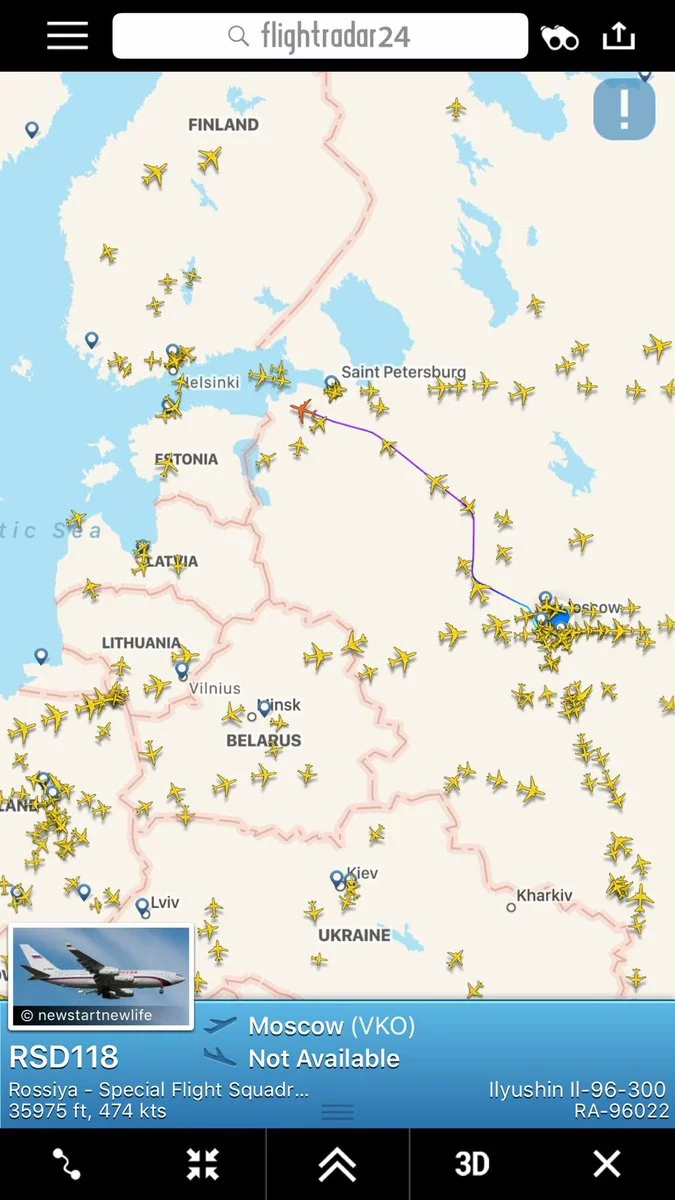Open the hamburger menu
The height and width of the screenshot is (1200, 675).
67,36
